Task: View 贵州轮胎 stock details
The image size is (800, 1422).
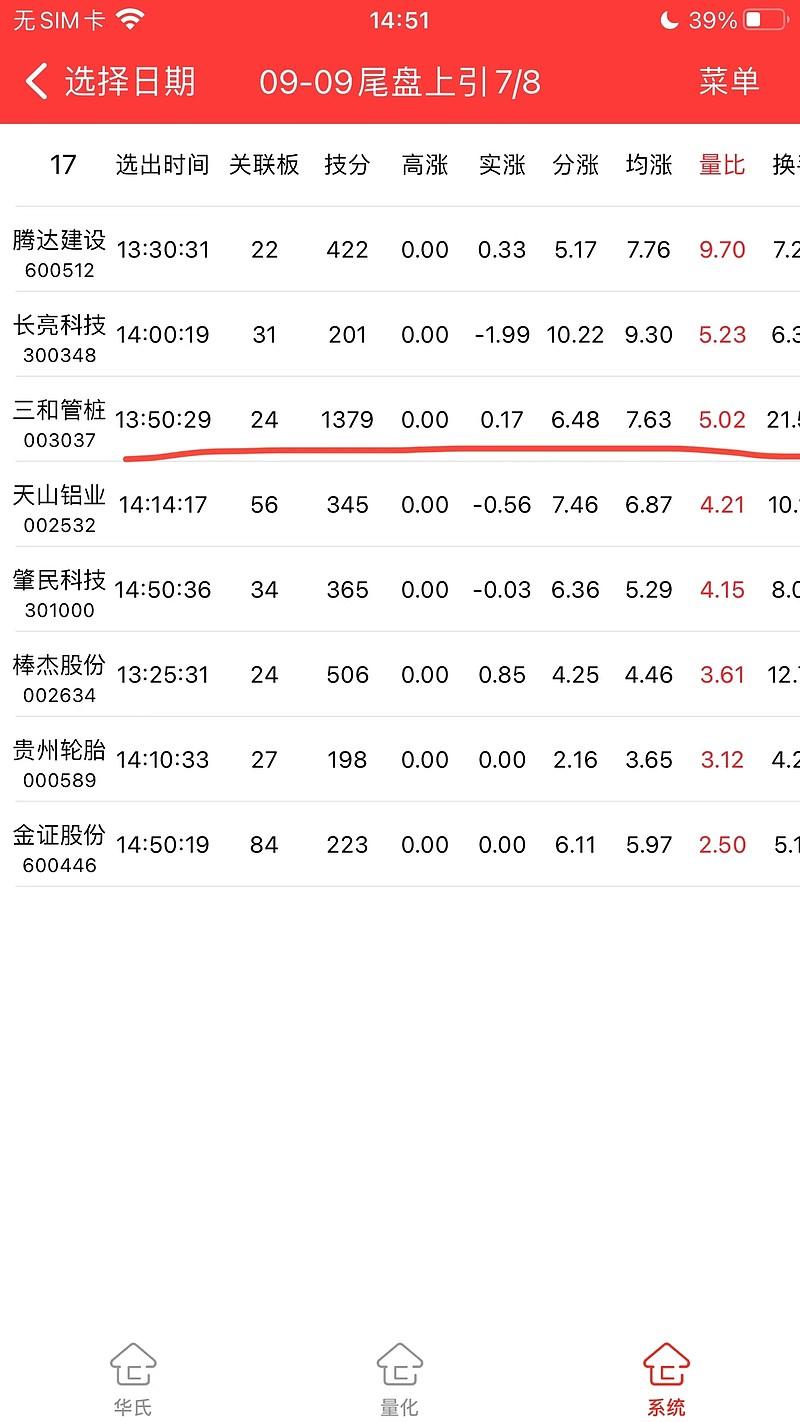Action: pyautogui.click(x=400, y=760)
